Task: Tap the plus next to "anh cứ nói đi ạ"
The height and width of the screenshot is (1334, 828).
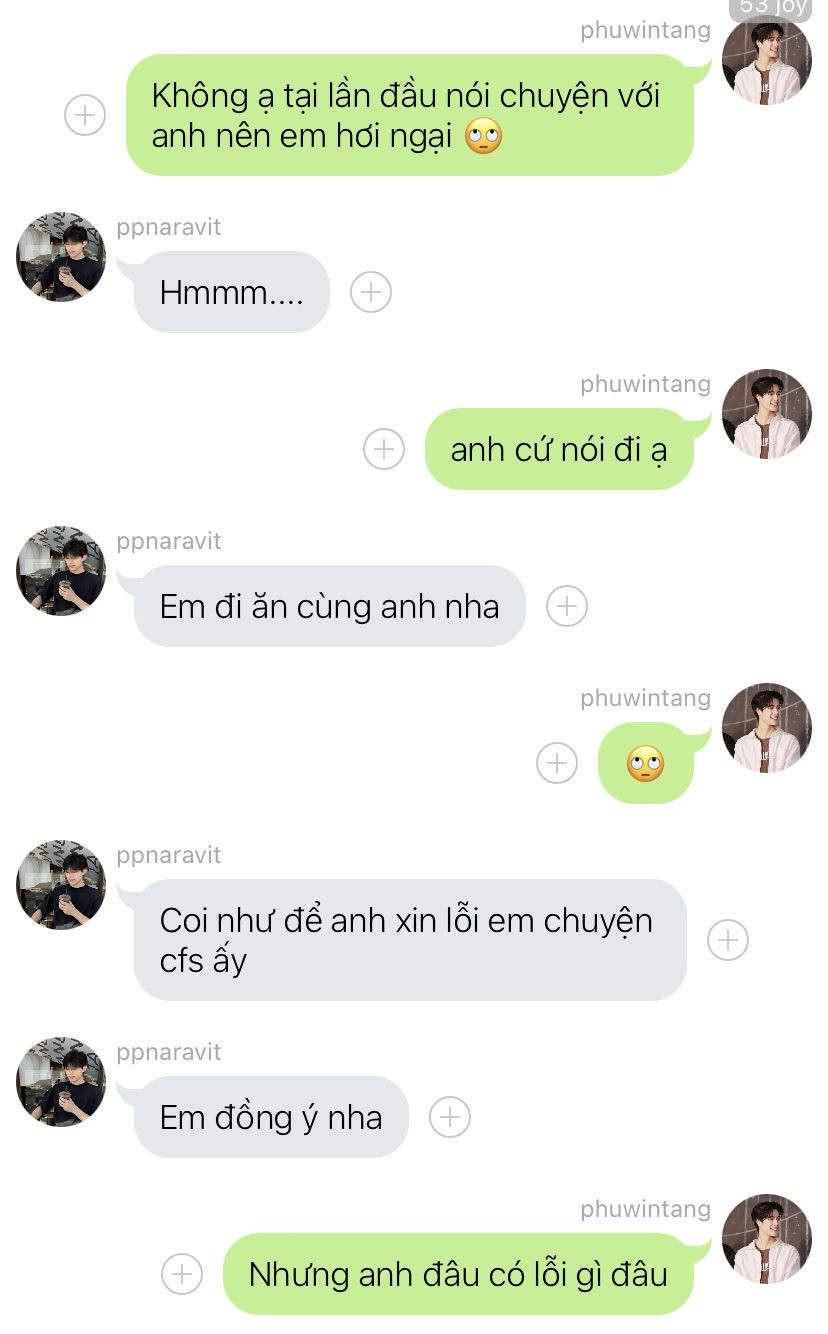Action: pyautogui.click(x=384, y=449)
